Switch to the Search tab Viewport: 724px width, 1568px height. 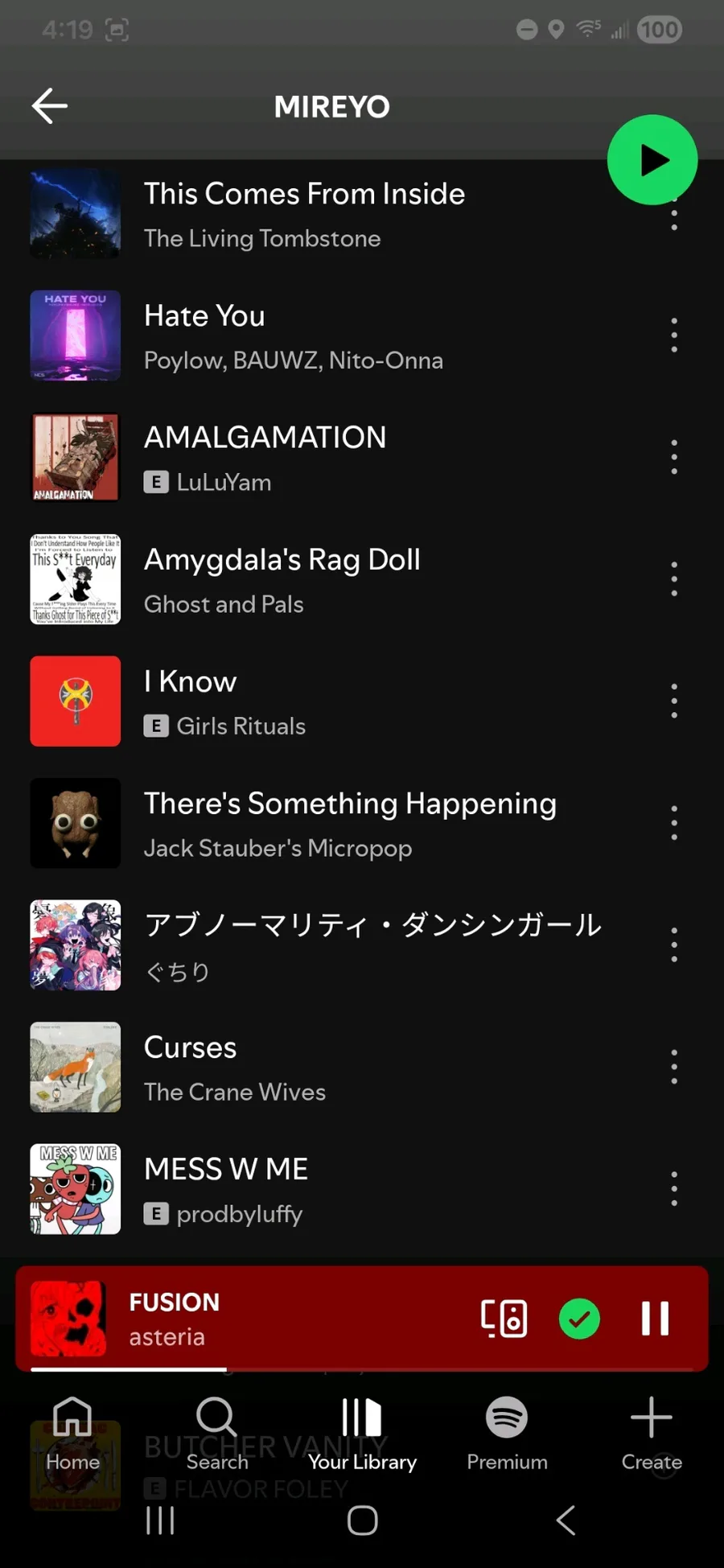[217, 1434]
